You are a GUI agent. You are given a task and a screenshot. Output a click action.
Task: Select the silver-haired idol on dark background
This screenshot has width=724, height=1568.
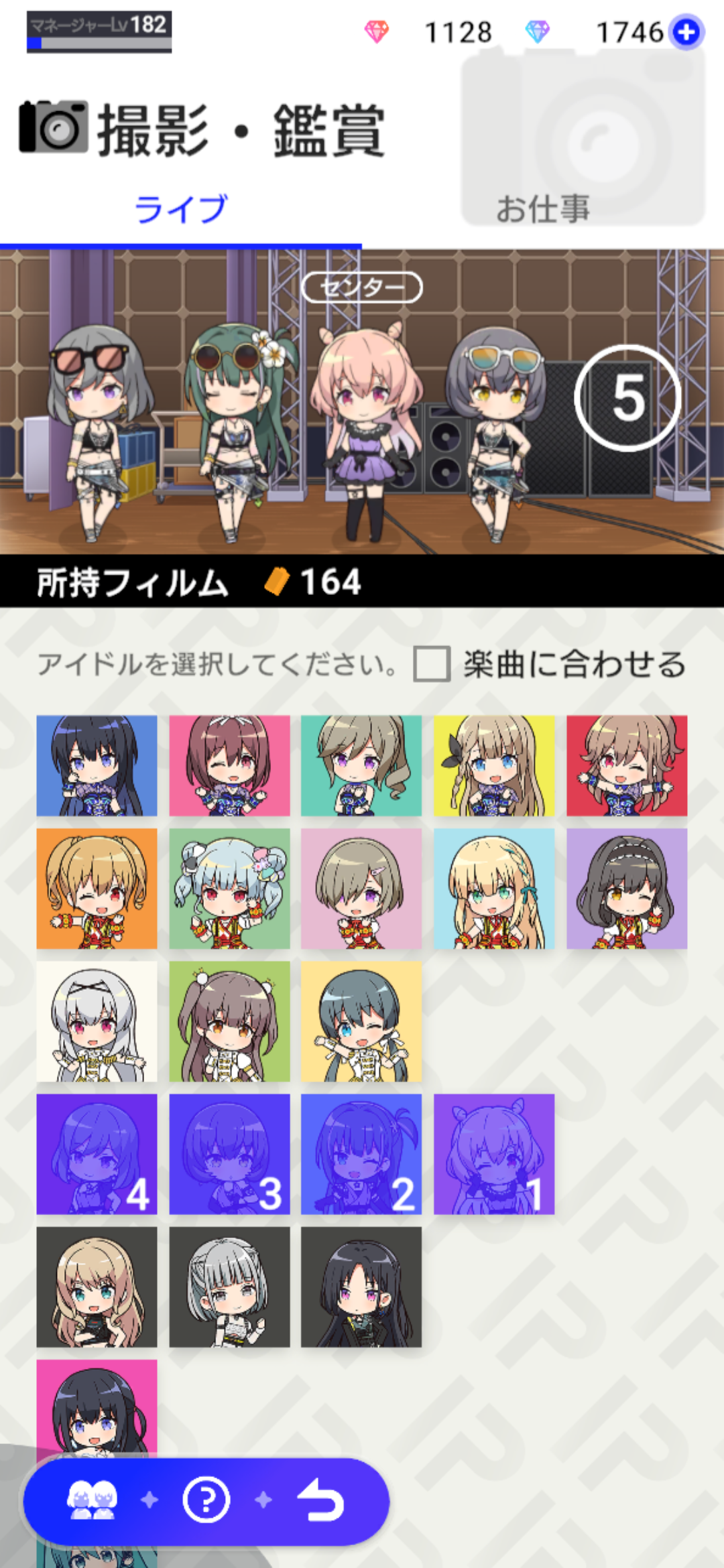229,1287
